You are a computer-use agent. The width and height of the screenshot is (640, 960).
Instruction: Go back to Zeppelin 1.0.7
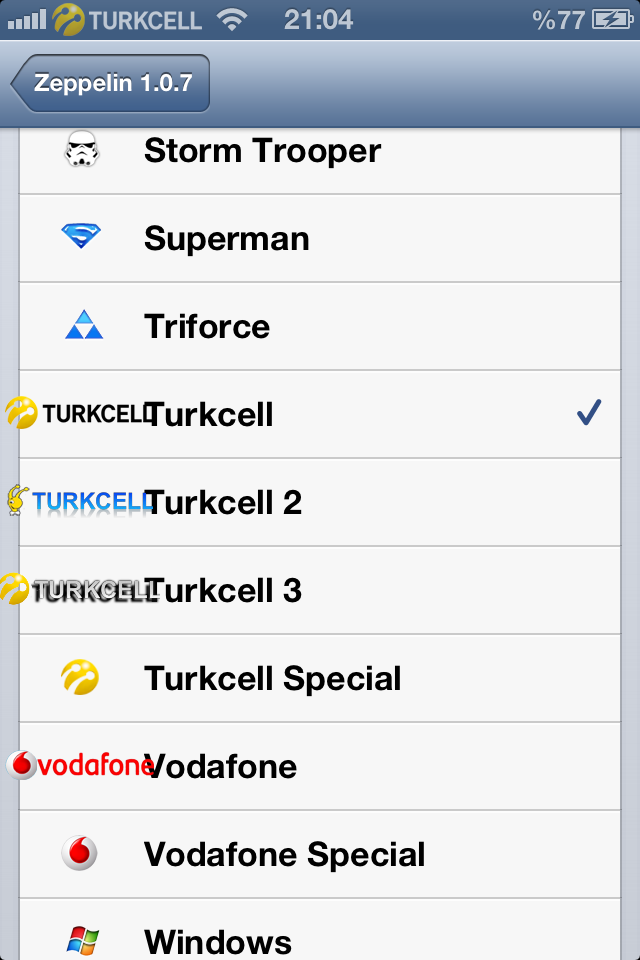(x=110, y=83)
